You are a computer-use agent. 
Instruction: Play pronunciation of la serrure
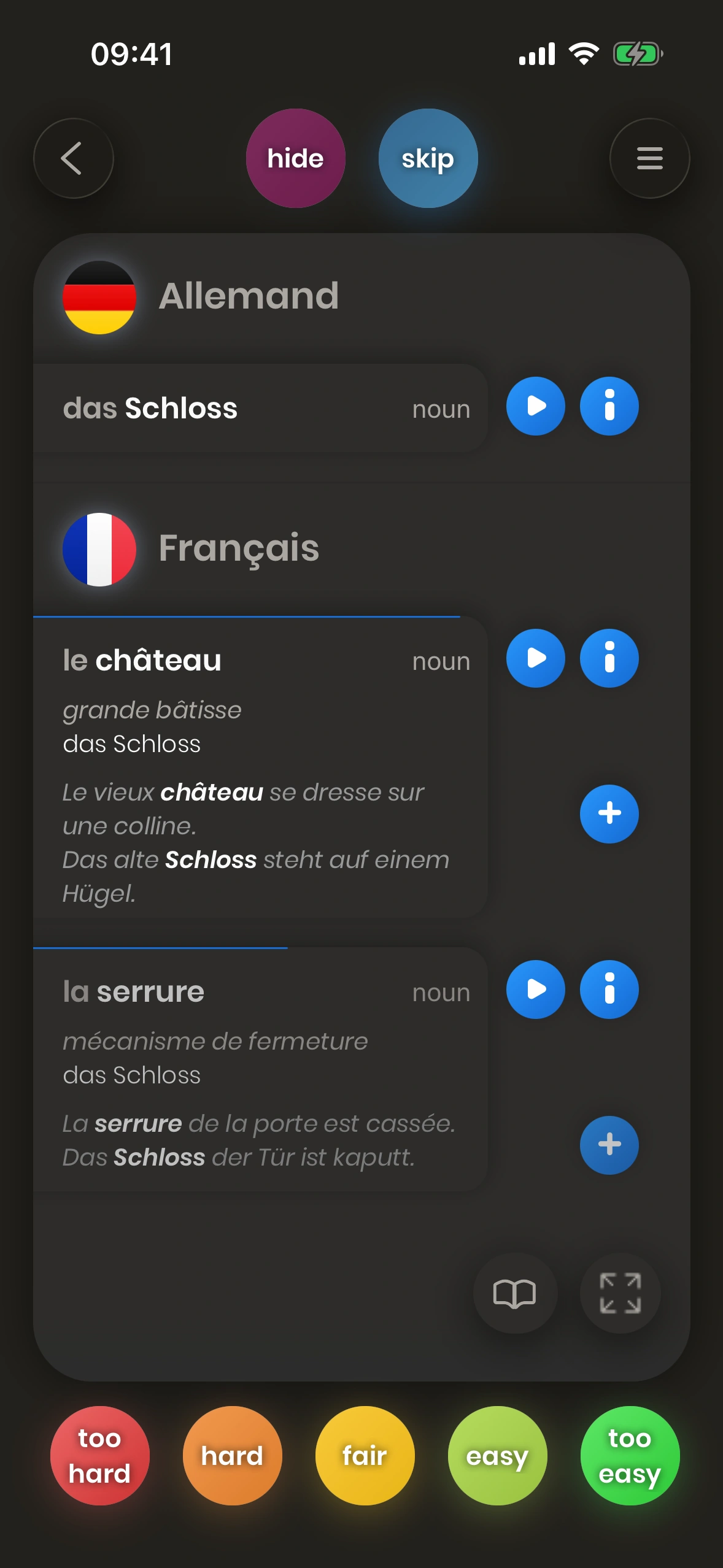pyautogui.click(x=535, y=990)
